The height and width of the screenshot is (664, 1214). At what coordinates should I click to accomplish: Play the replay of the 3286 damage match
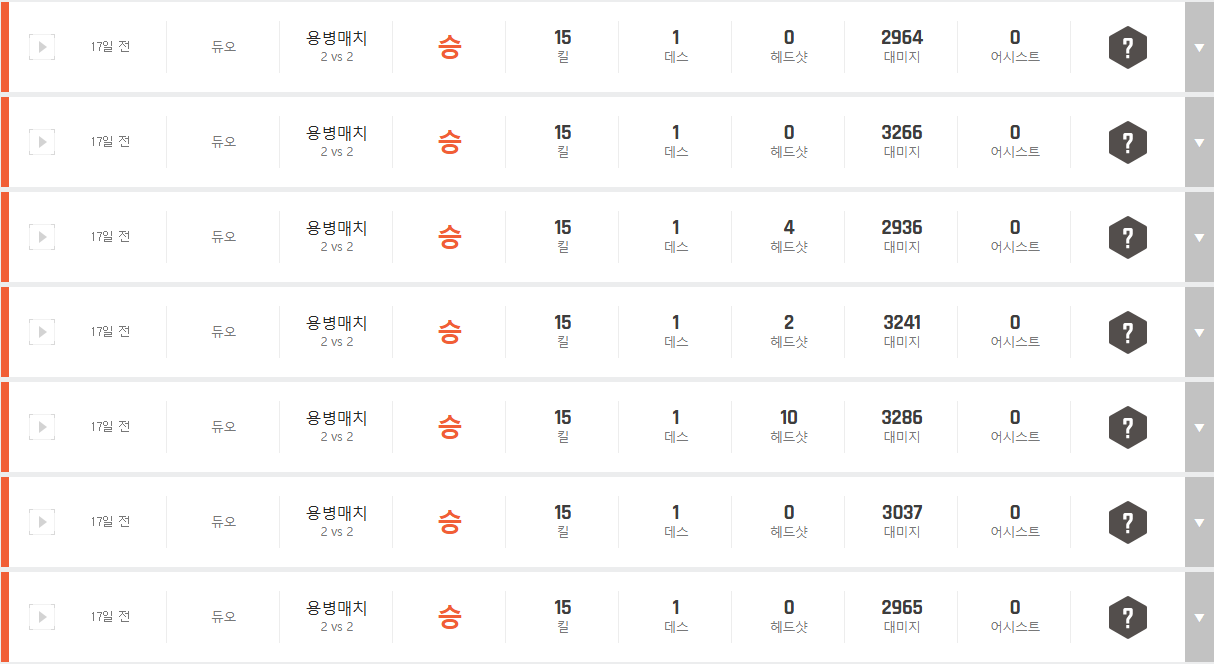42,427
